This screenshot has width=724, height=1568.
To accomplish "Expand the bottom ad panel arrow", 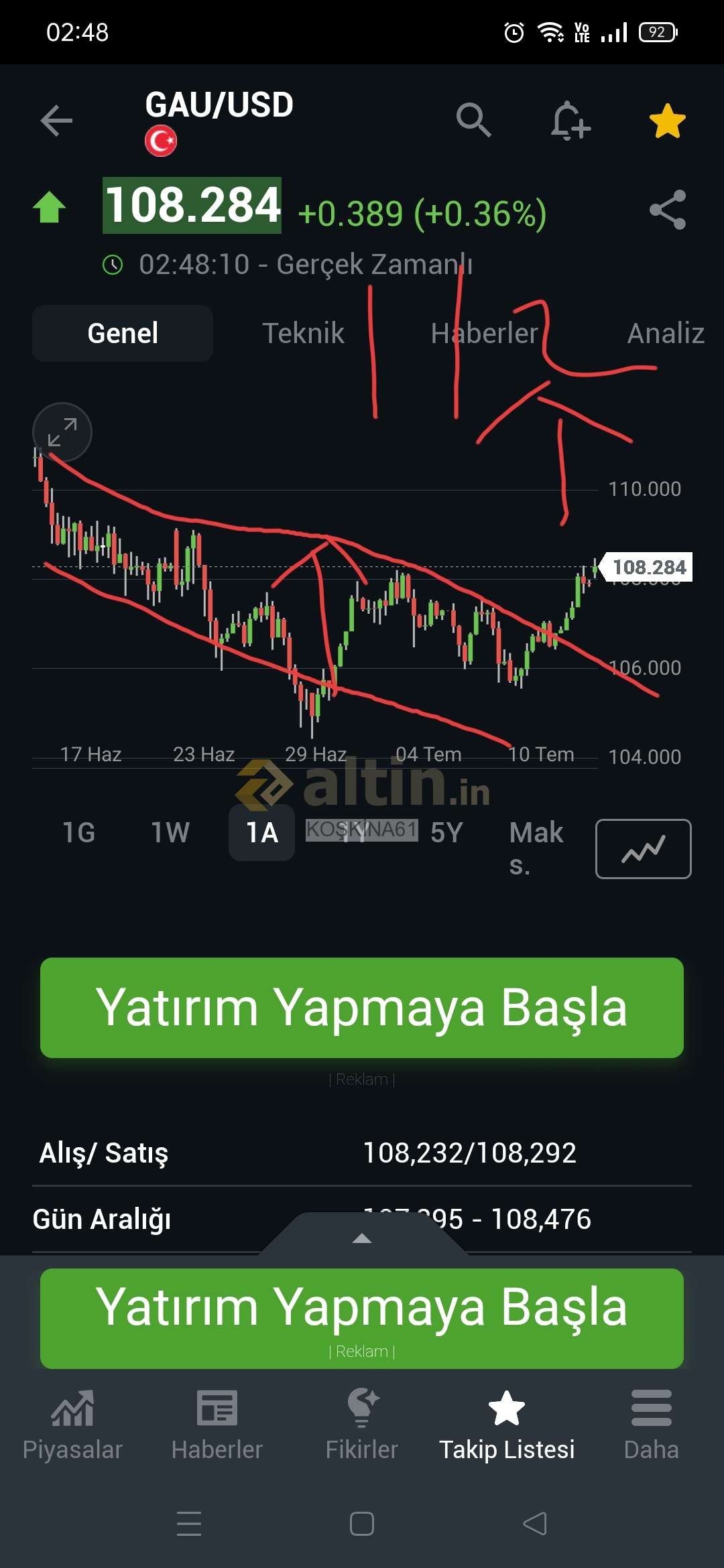I will (x=362, y=1238).
